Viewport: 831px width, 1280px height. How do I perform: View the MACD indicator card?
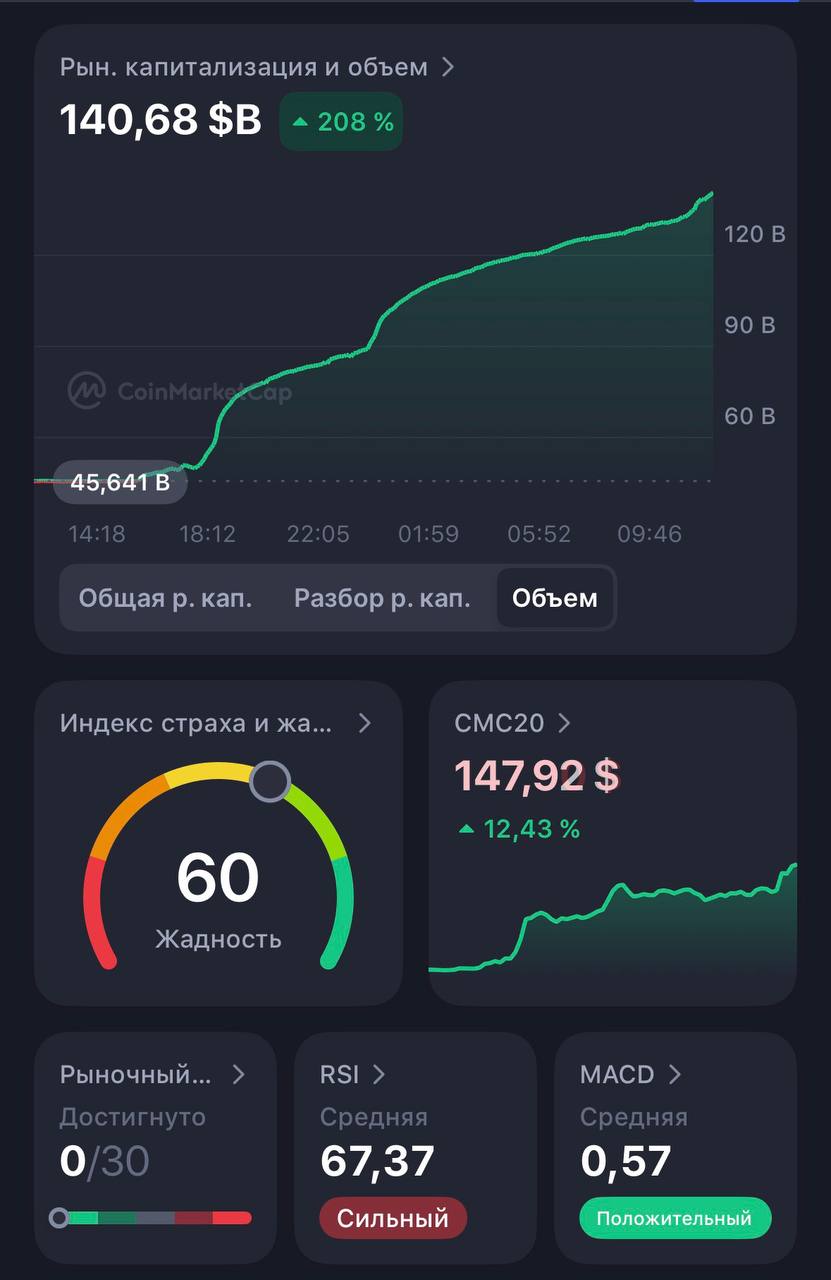[x=675, y=1148]
